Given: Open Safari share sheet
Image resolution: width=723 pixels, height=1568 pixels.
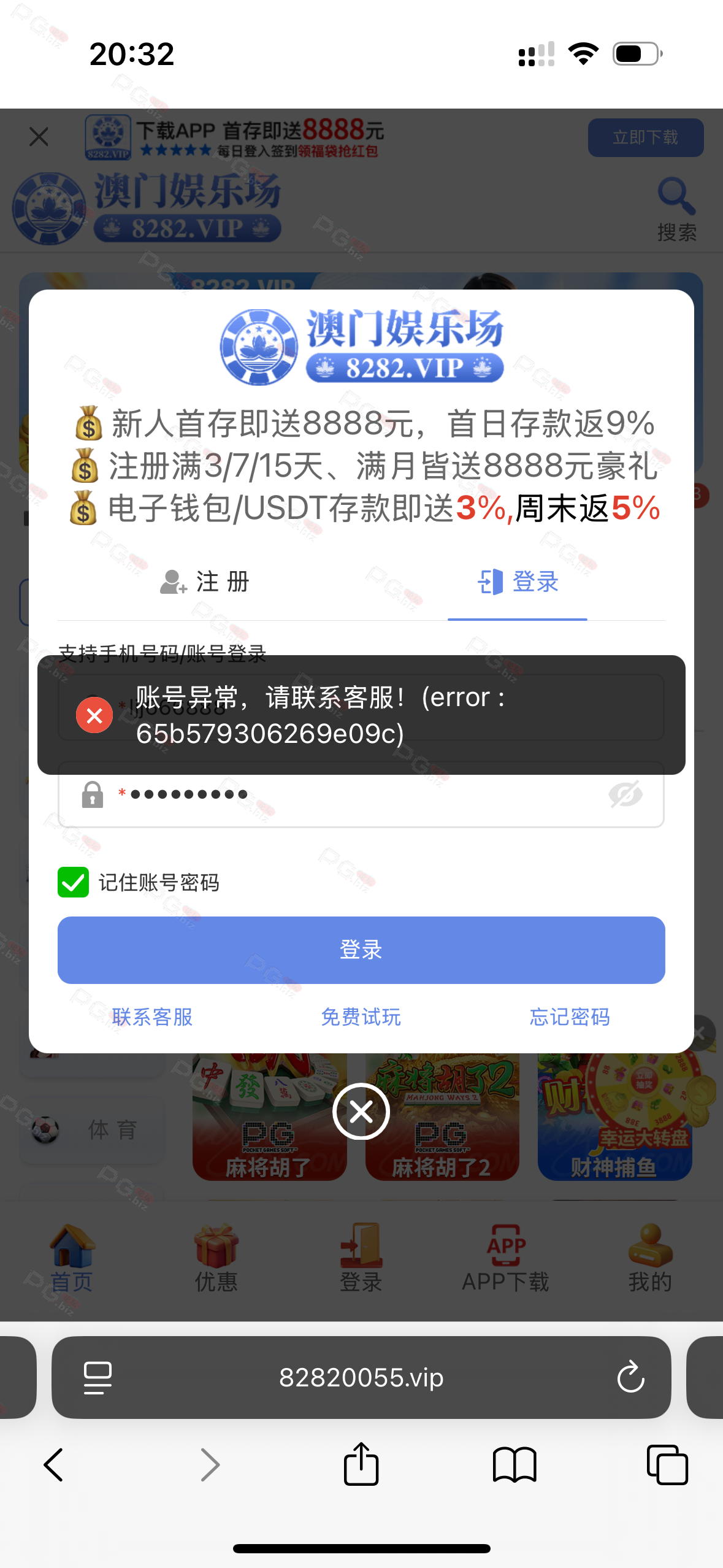Looking at the screenshot, I should point(361,1464).
